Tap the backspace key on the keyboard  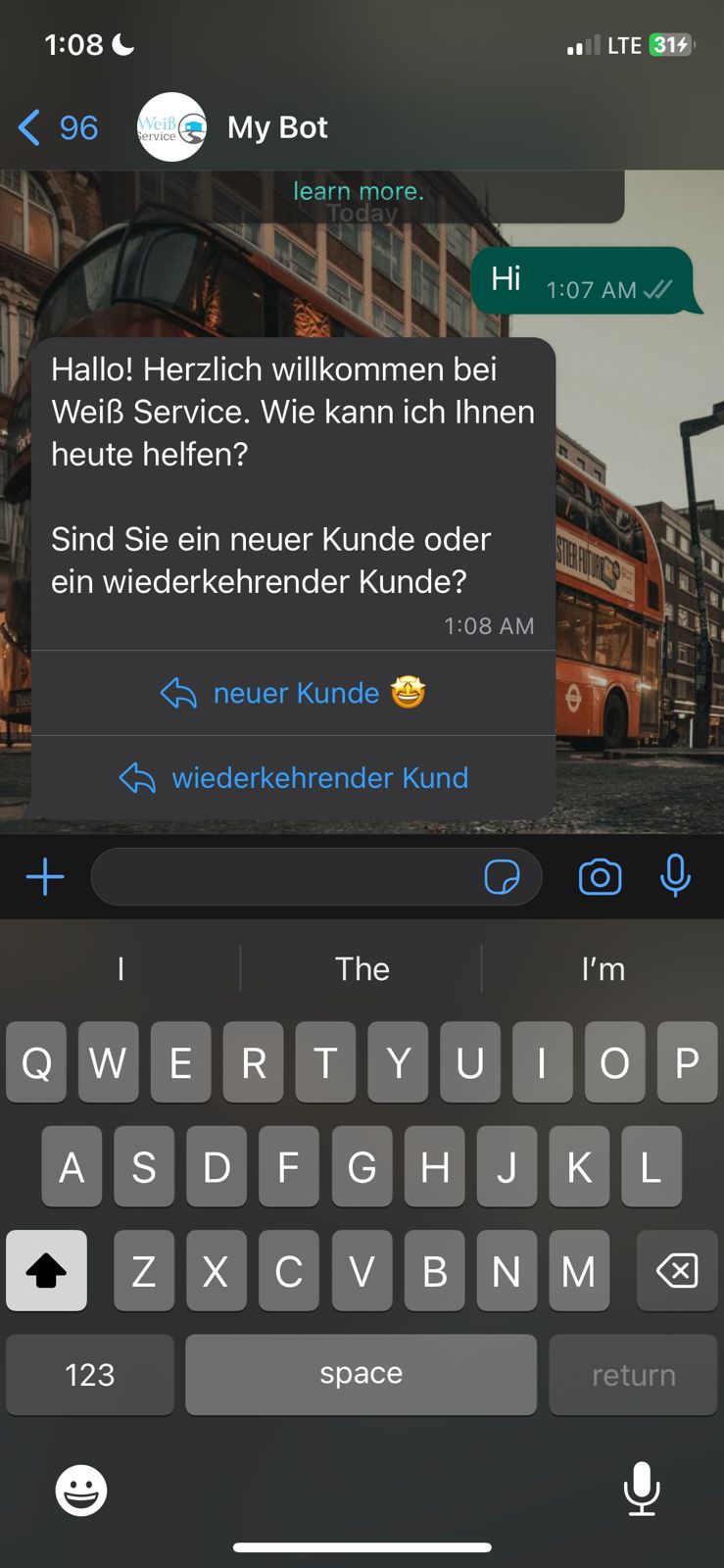677,1271
